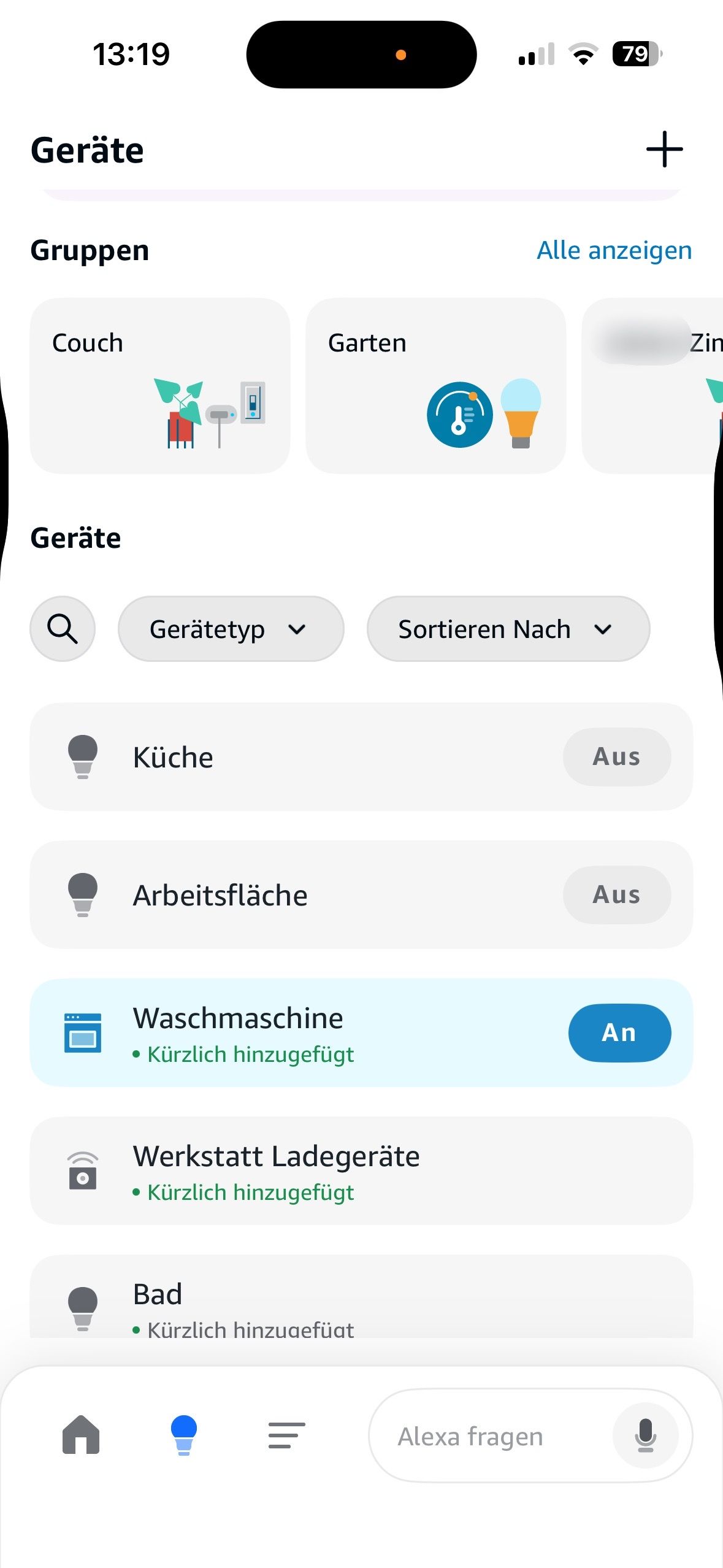Screen dimensions: 723x1568
Task: Search devices with magnifier icon
Action: click(x=63, y=629)
